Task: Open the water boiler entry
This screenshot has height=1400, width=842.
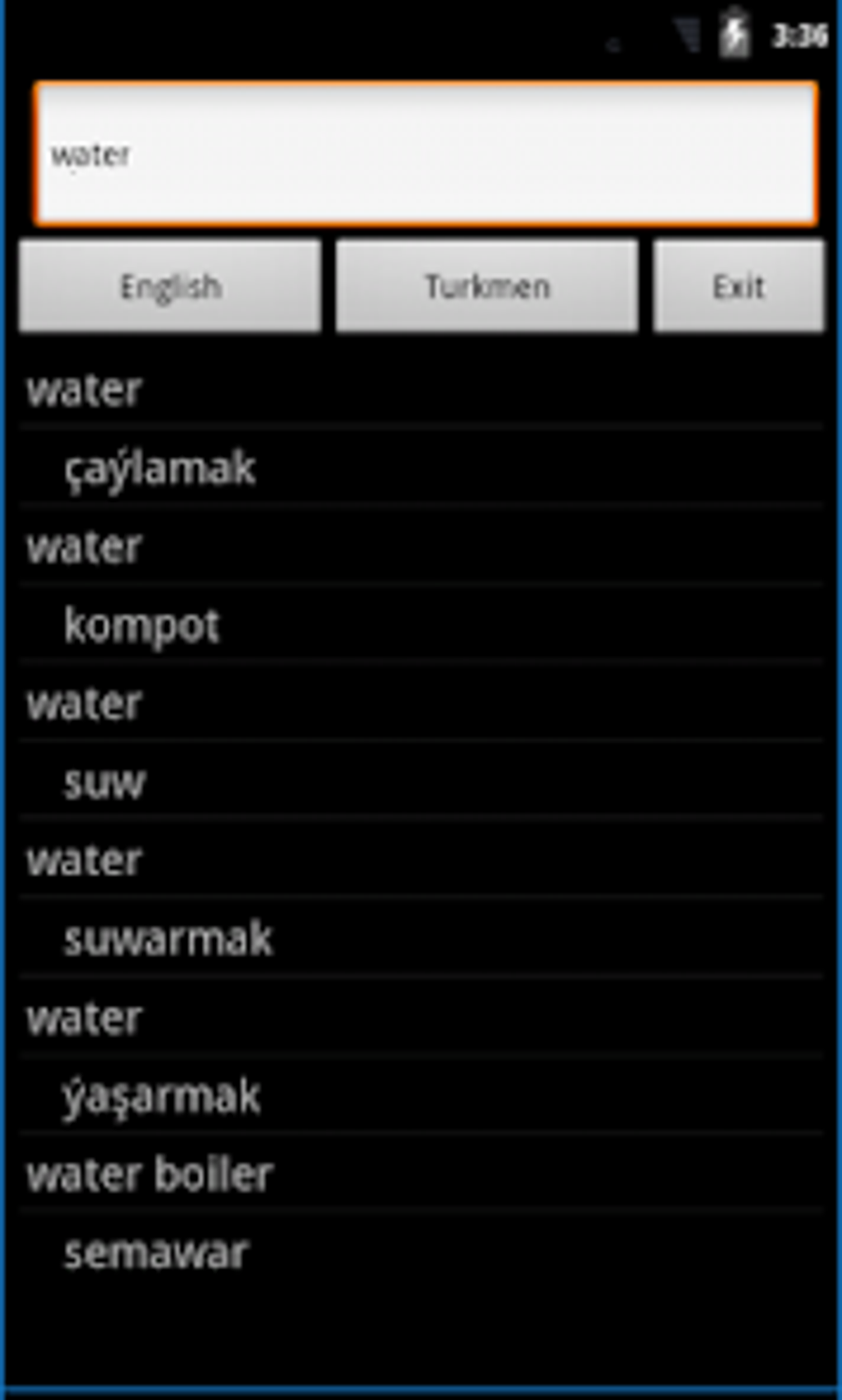Action: (421, 1174)
